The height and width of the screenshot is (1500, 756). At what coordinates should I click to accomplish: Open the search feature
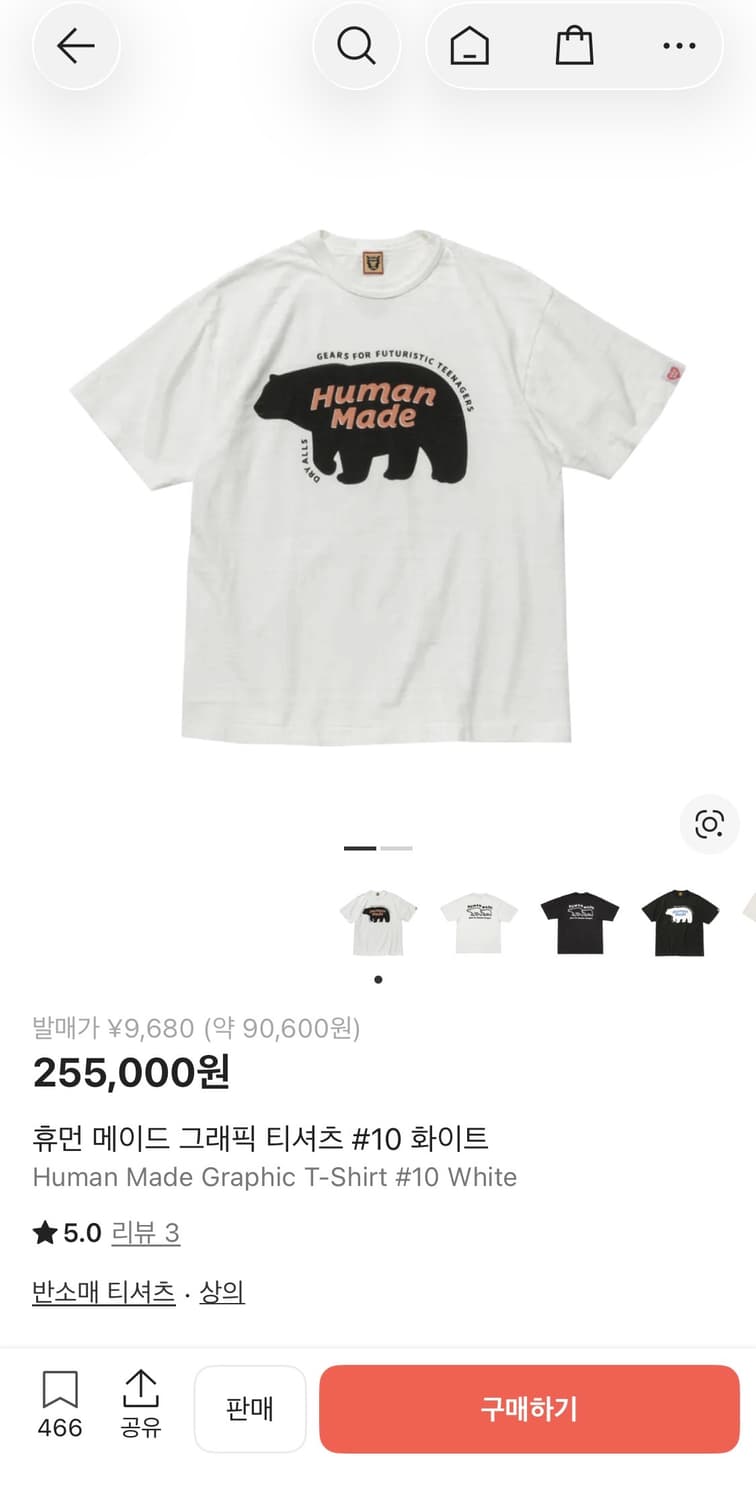357,46
